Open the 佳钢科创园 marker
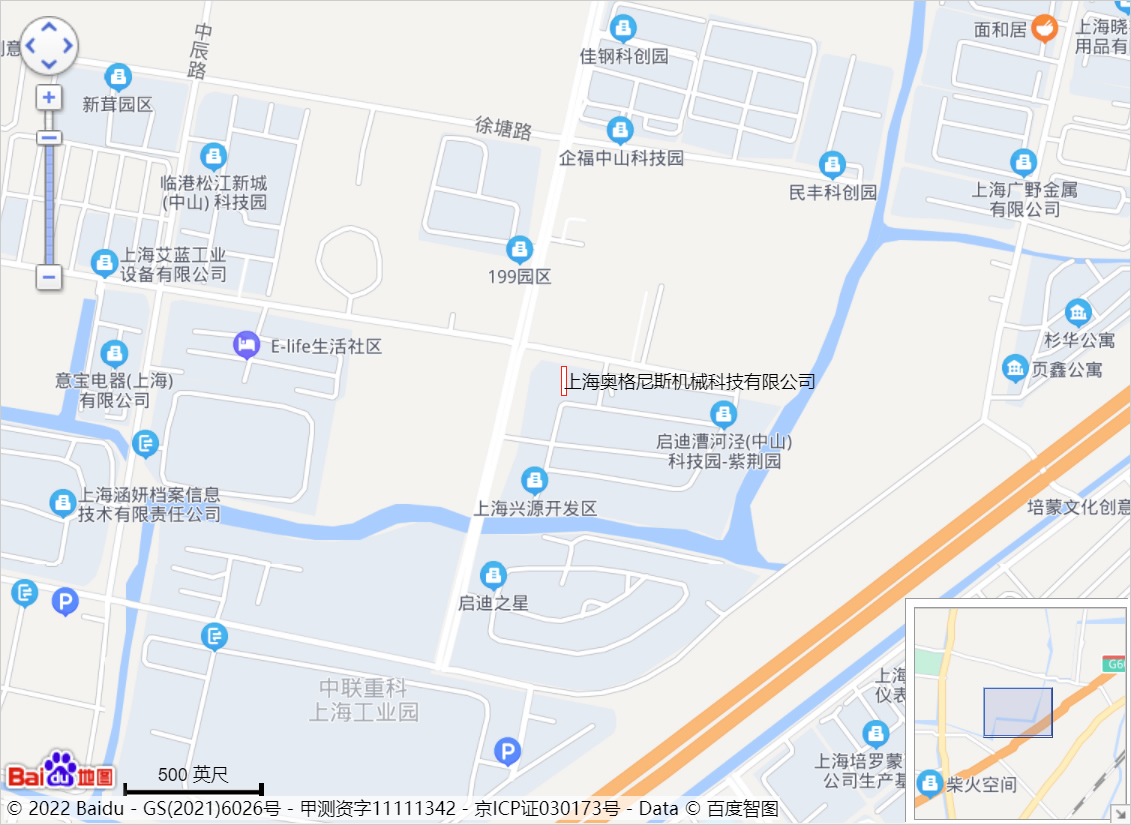 tap(624, 28)
